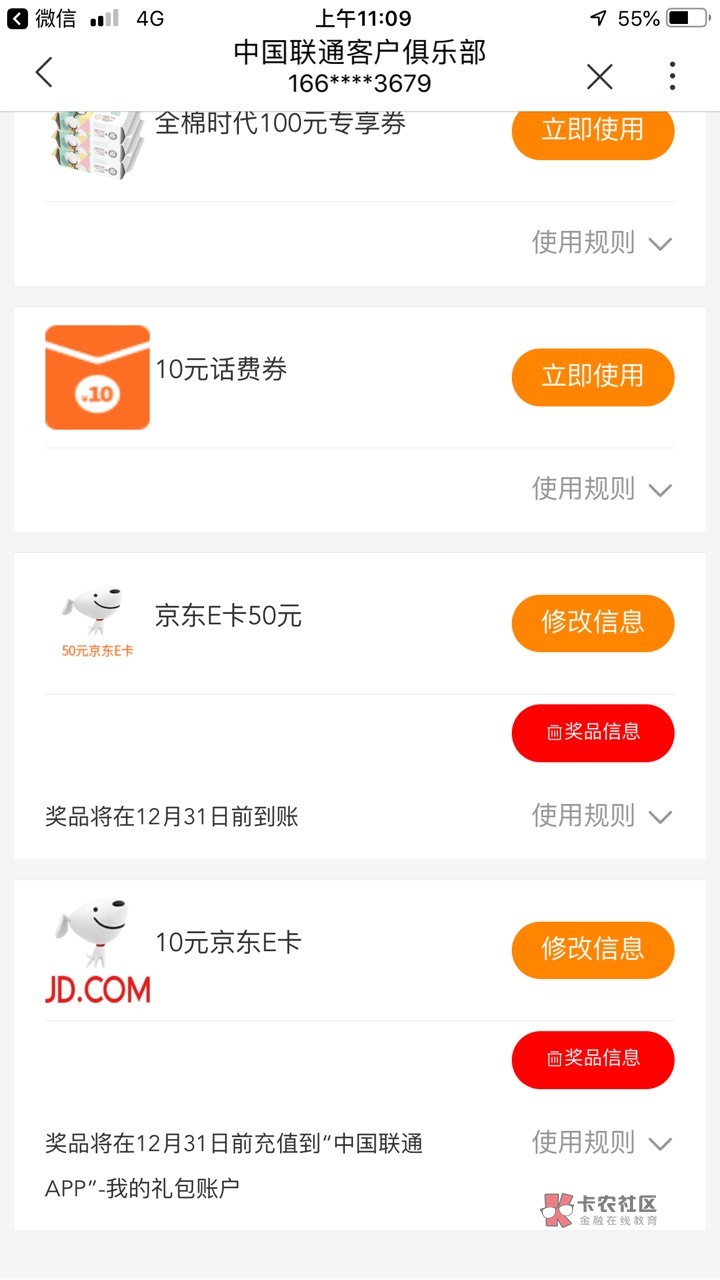Expand 使用规则 under 10元话费券
The image size is (720, 1280).
point(601,489)
